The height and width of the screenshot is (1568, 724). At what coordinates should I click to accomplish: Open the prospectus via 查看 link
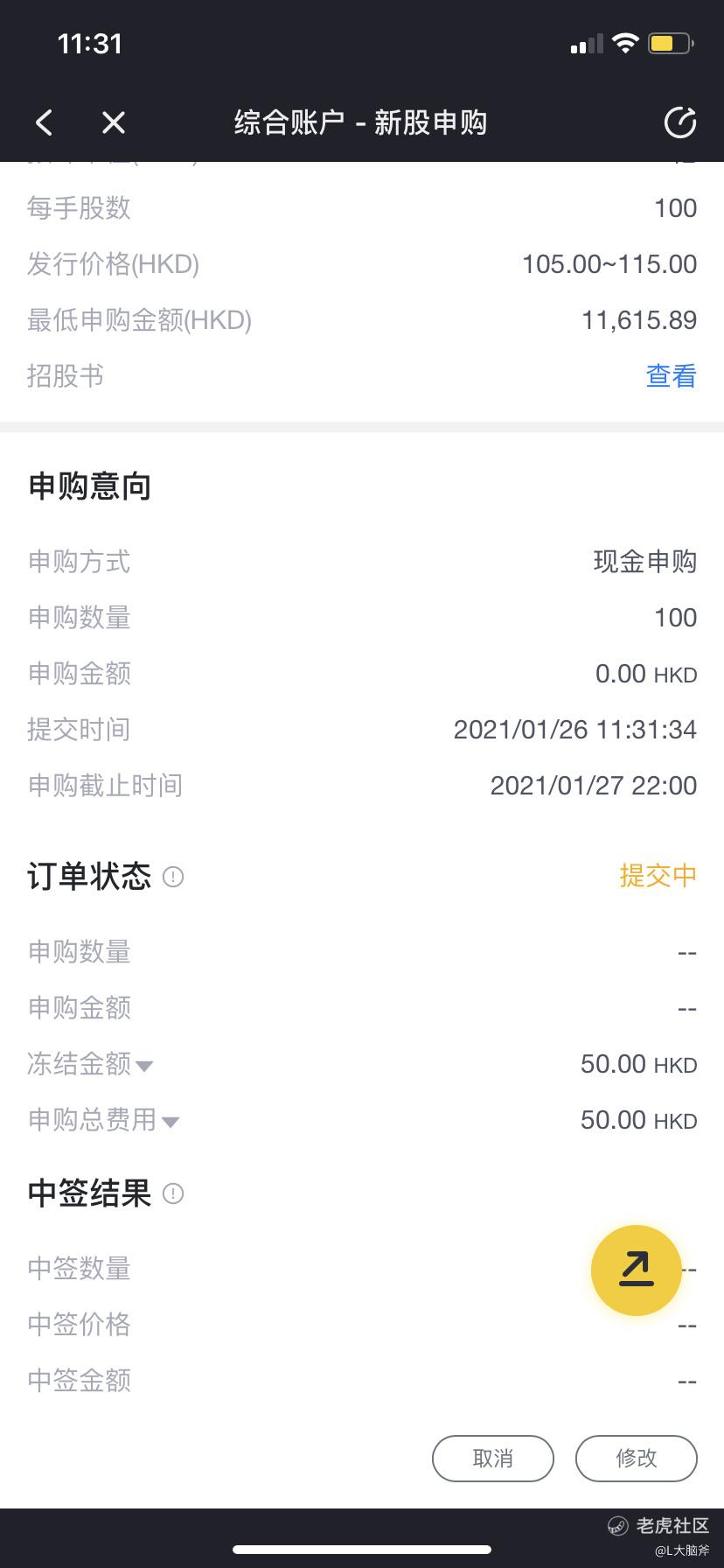click(671, 376)
